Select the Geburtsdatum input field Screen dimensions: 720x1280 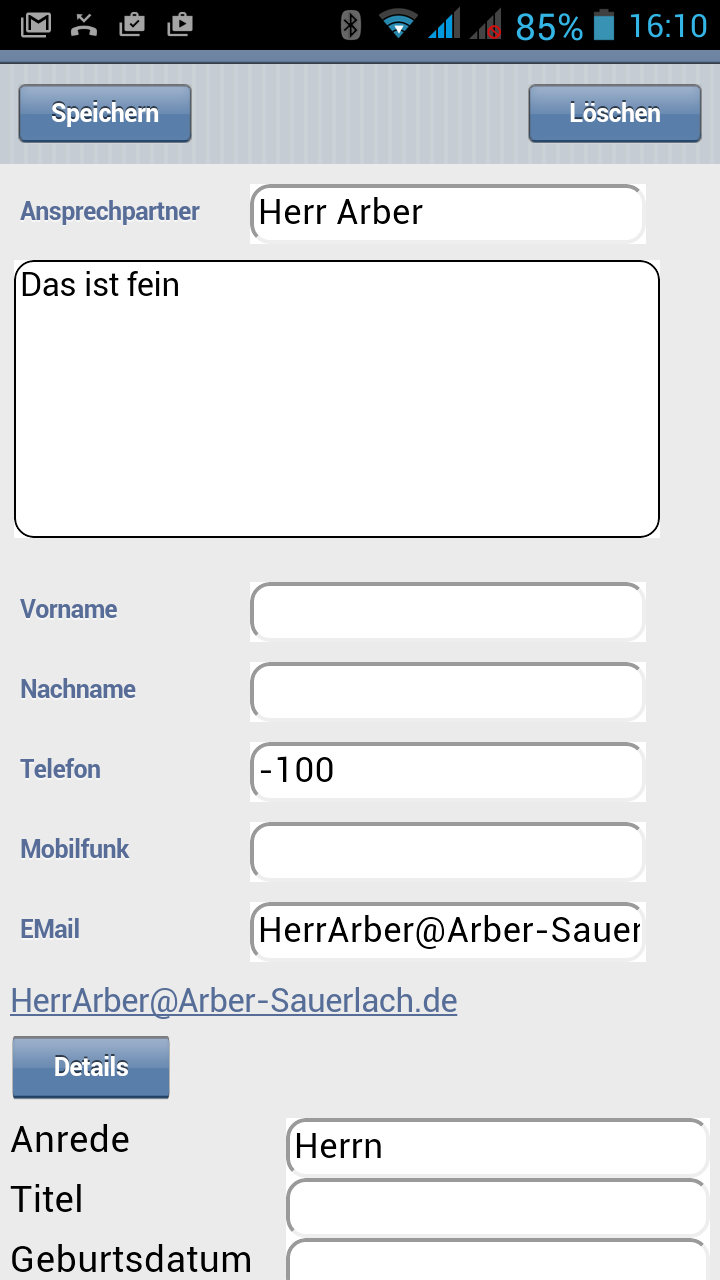coord(497,1260)
